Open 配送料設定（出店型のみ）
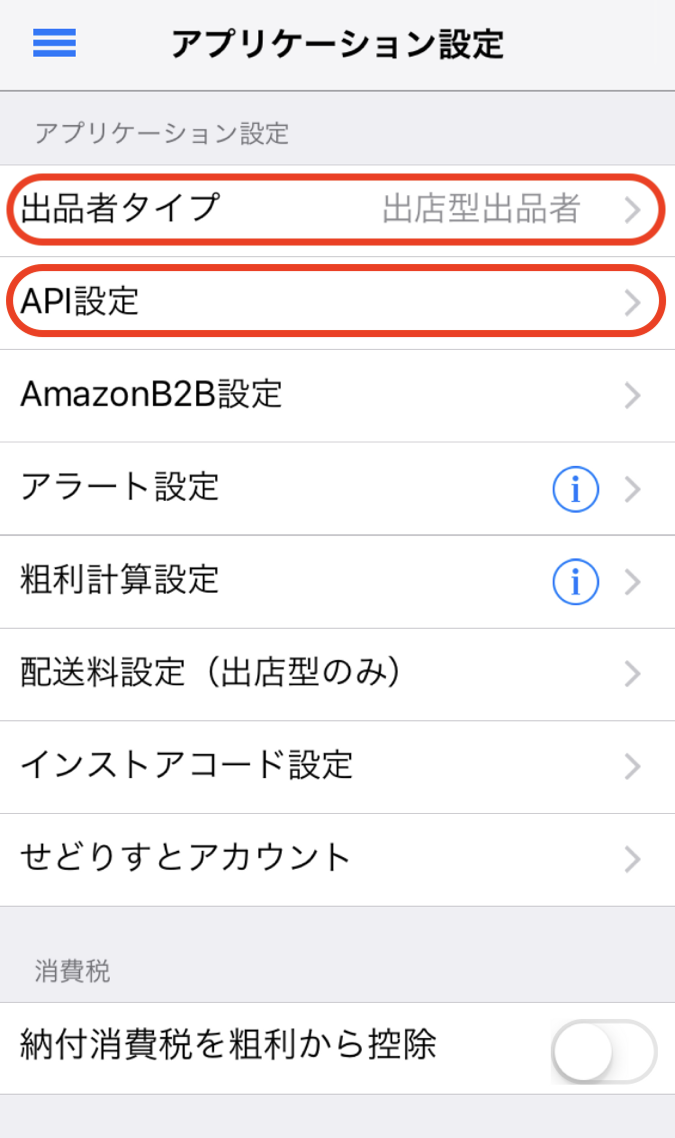 pyautogui.click(x=336, y=674)
